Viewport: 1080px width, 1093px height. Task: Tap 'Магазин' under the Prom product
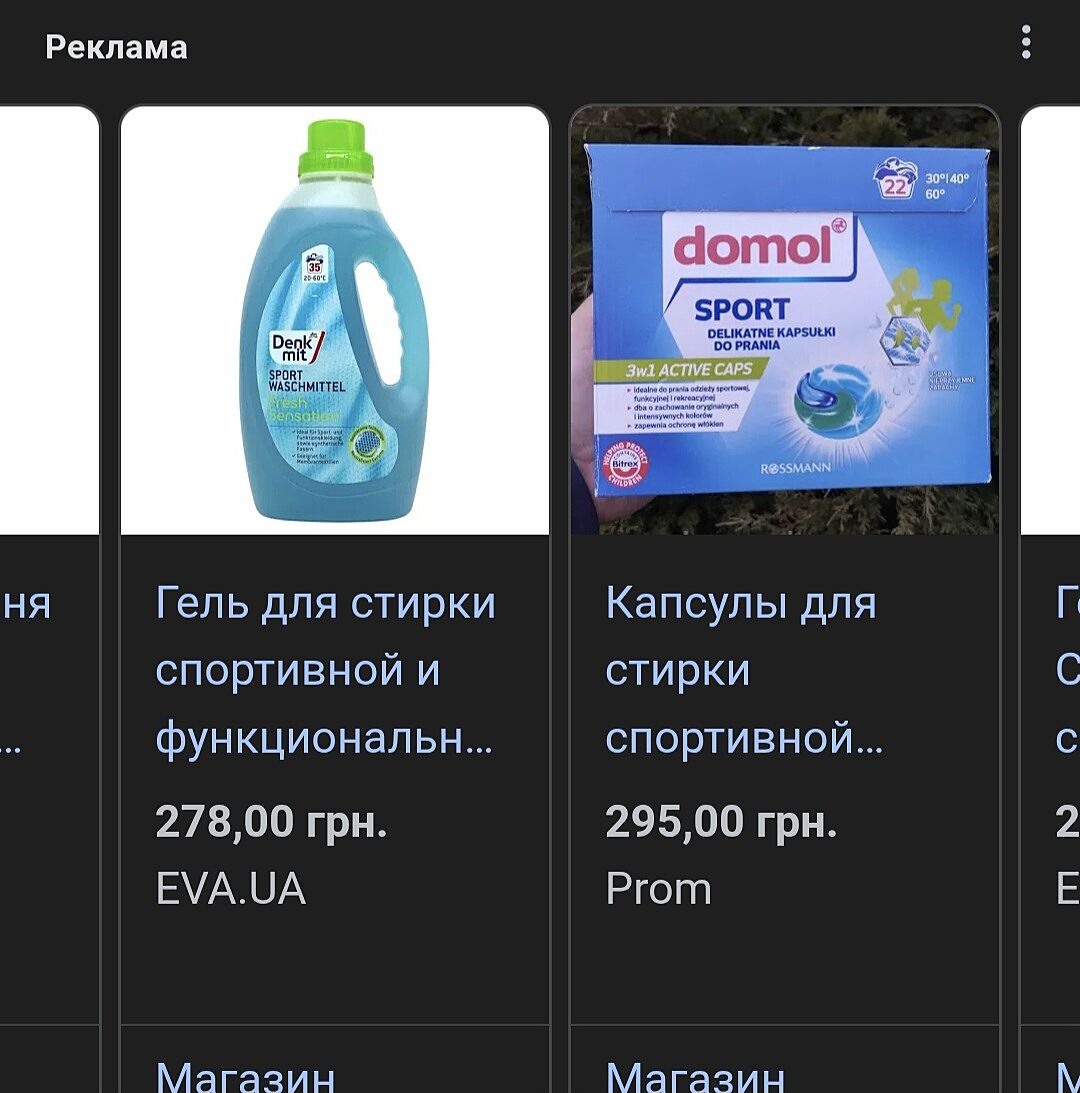696,1076
